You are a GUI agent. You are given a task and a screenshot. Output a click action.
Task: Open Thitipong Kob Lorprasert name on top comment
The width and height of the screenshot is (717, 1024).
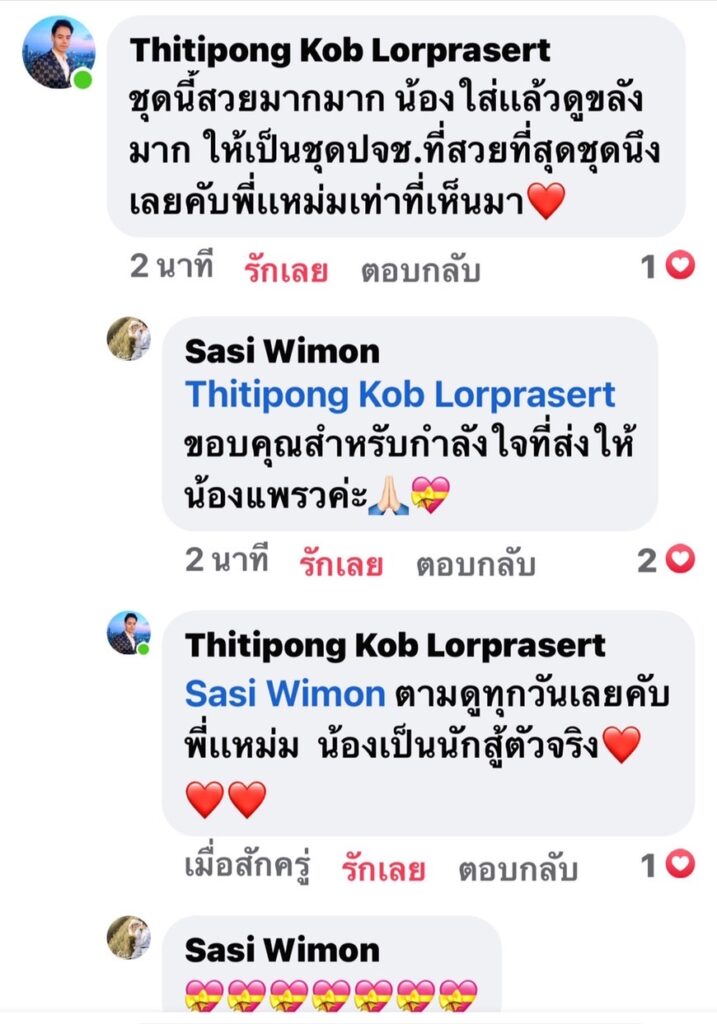point(340,50)
